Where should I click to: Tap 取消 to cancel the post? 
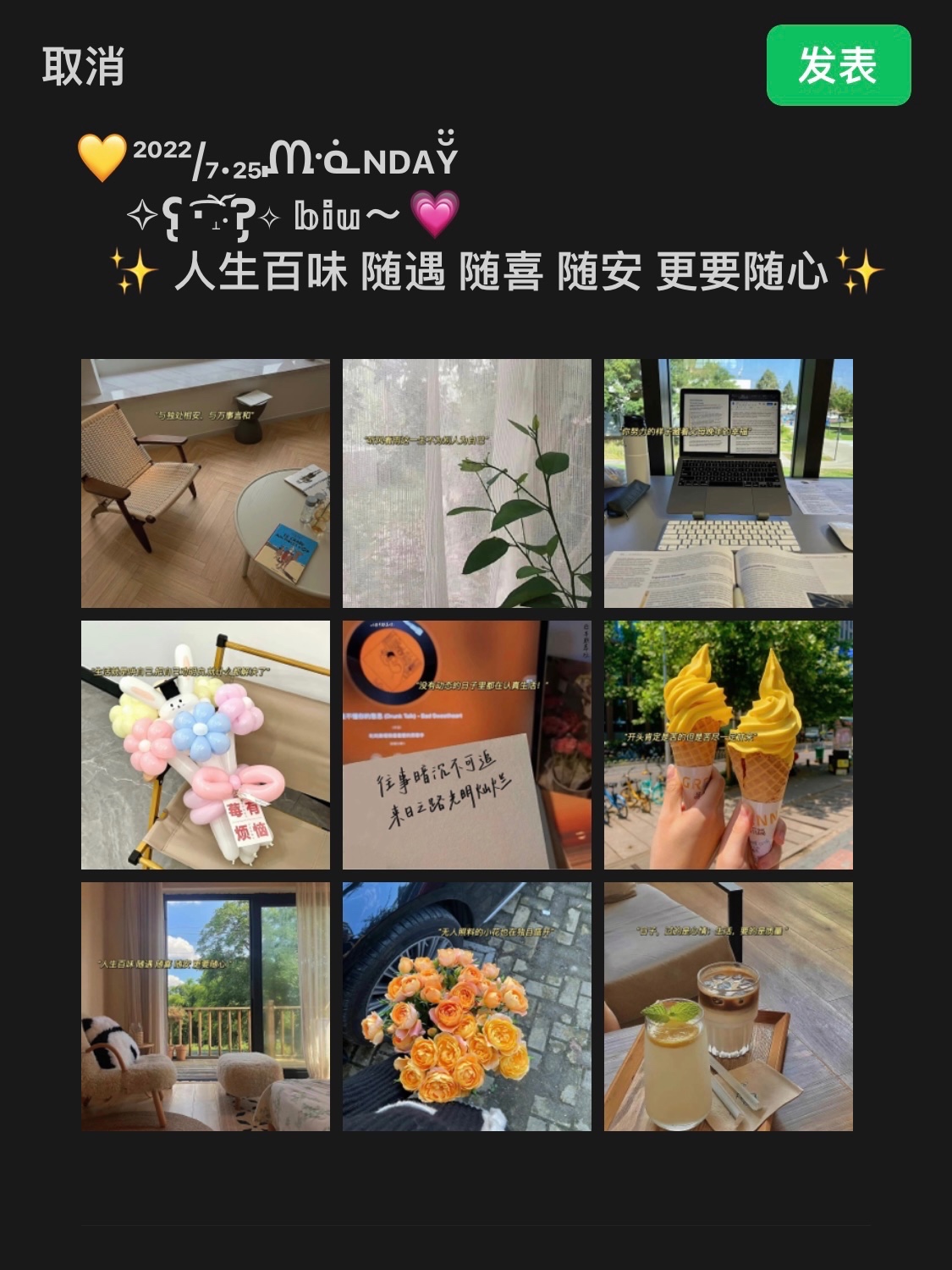83,66
